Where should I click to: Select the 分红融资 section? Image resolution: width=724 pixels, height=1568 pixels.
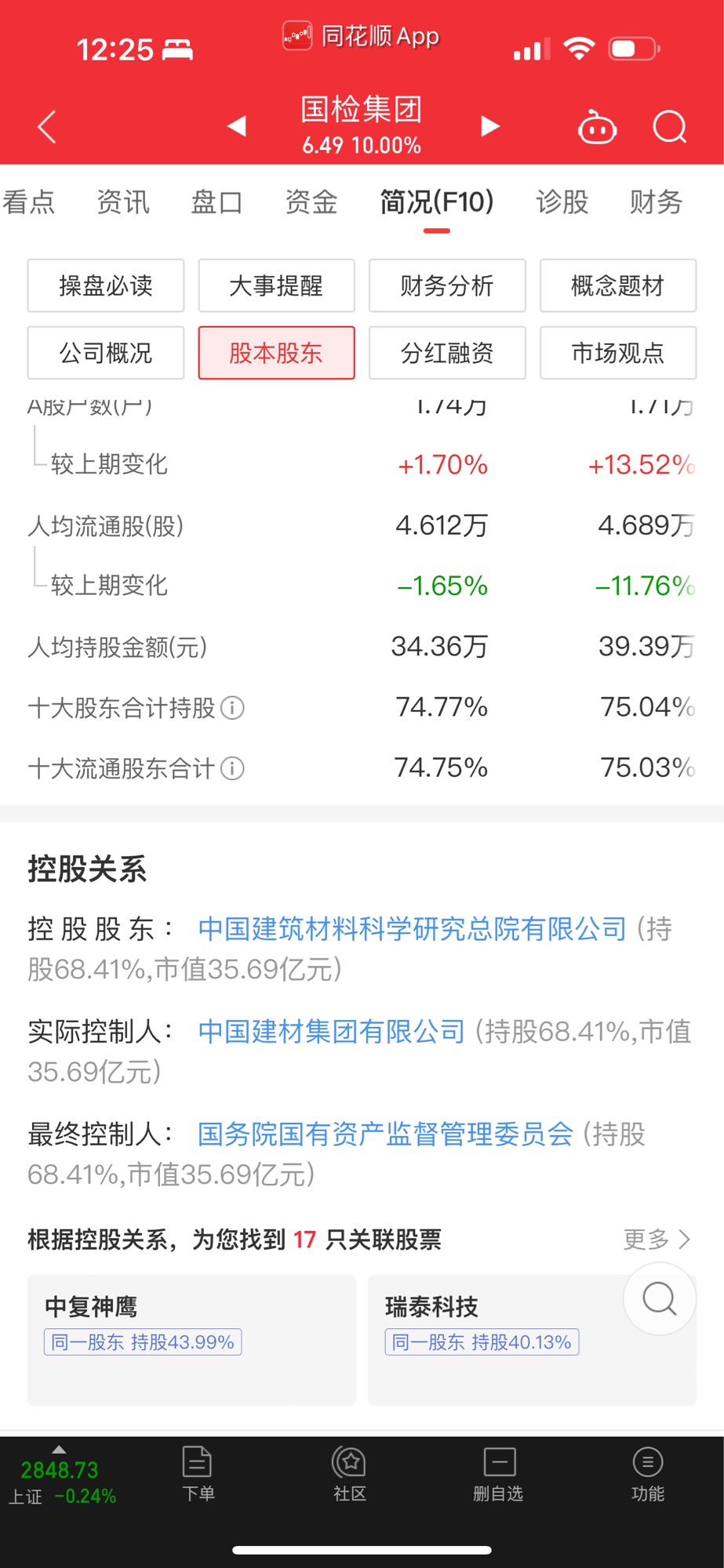[x=447, y=353]
